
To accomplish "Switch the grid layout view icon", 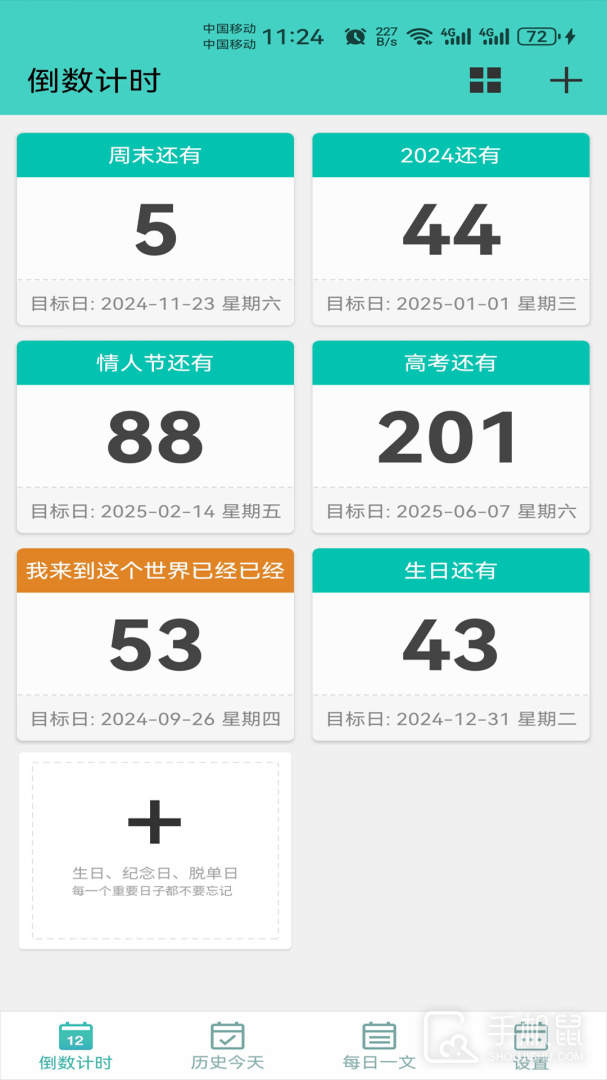I will (485, 81).
